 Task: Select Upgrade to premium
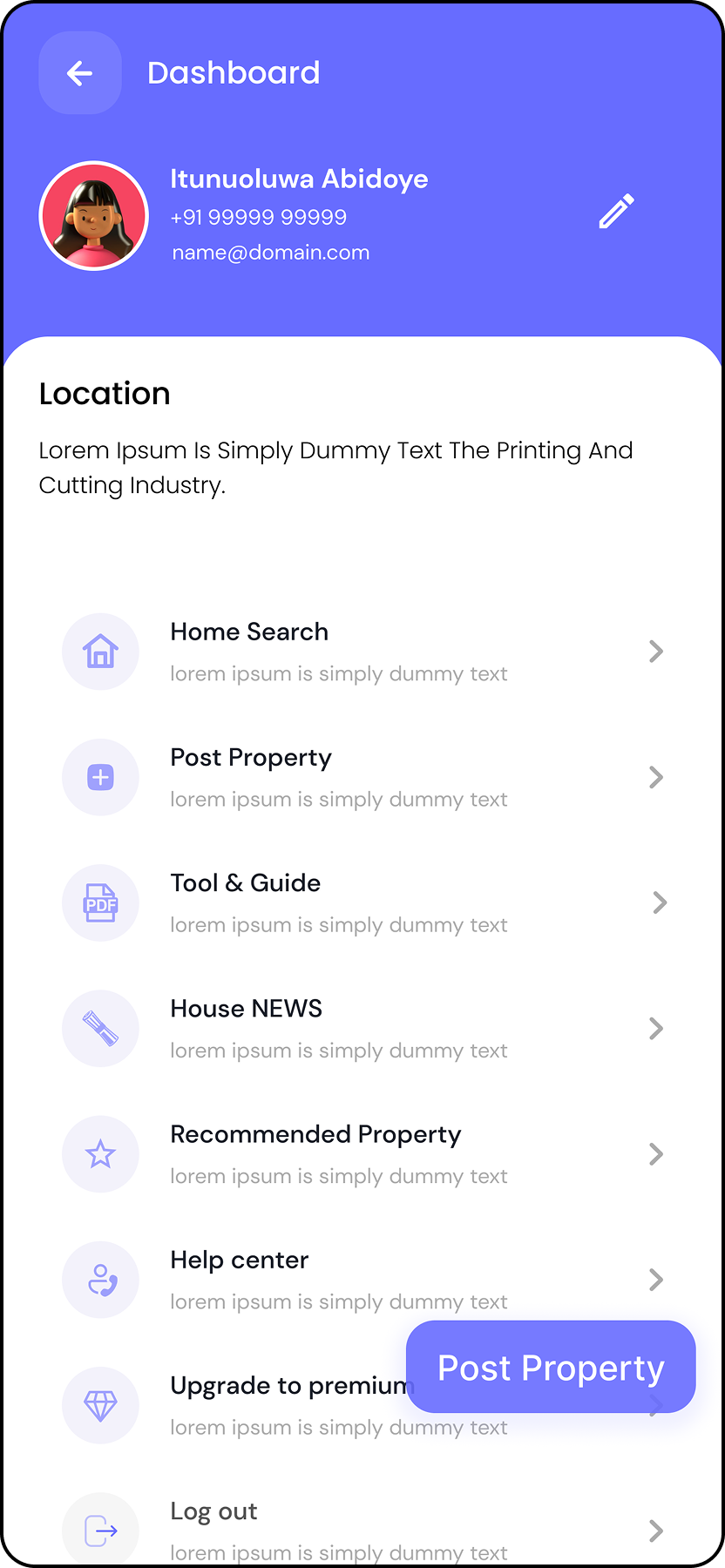(261, 1404)
